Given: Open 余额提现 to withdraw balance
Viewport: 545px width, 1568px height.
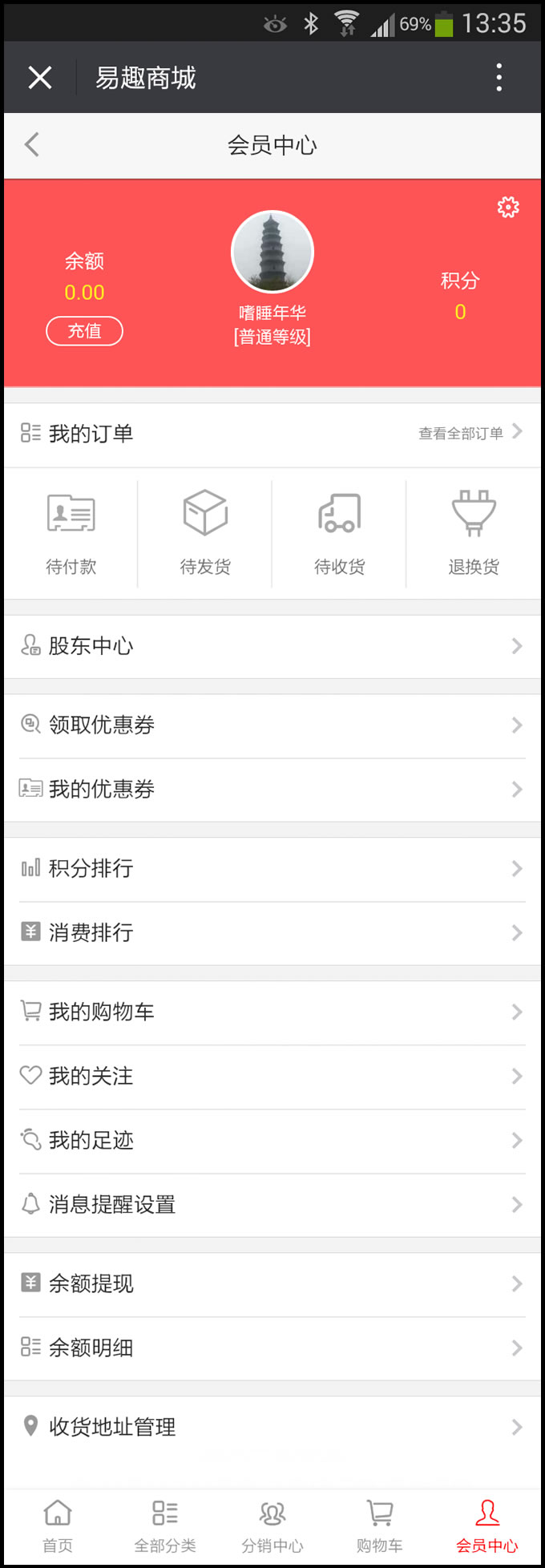Looking at the screenshot, I should pyautogui.click(x=272, y=1283).
